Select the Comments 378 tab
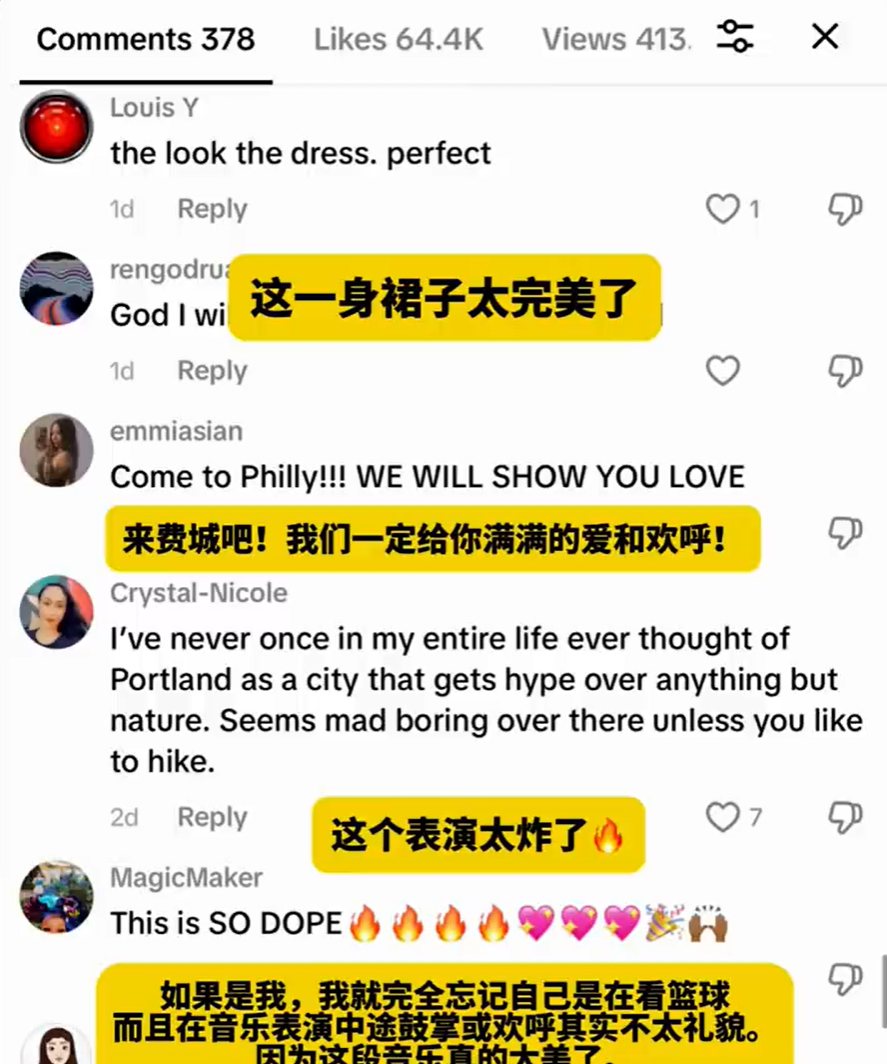Screen dimensions: 887x1064 145,39
